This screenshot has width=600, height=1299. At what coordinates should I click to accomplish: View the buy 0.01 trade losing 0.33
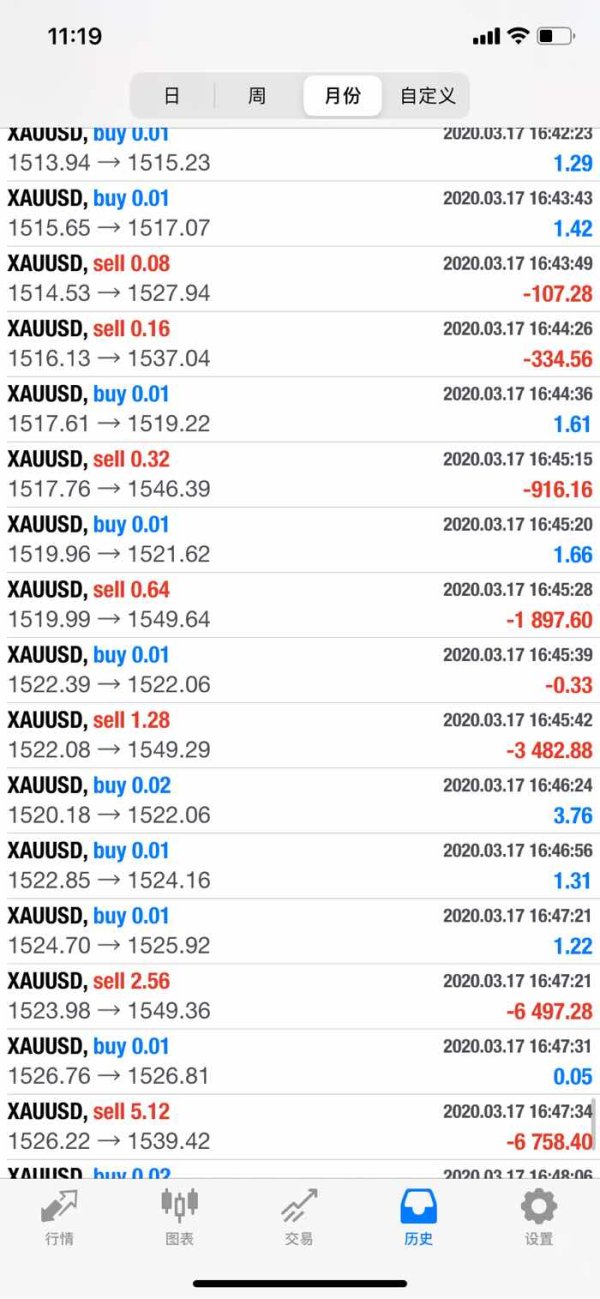[300, 670]
